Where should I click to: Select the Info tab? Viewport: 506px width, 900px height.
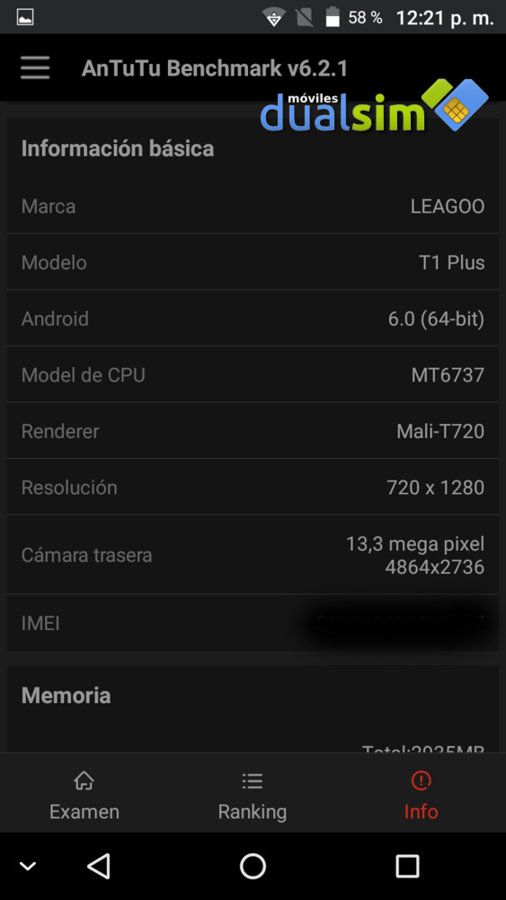pyautogui.click(x=421, y=797)
